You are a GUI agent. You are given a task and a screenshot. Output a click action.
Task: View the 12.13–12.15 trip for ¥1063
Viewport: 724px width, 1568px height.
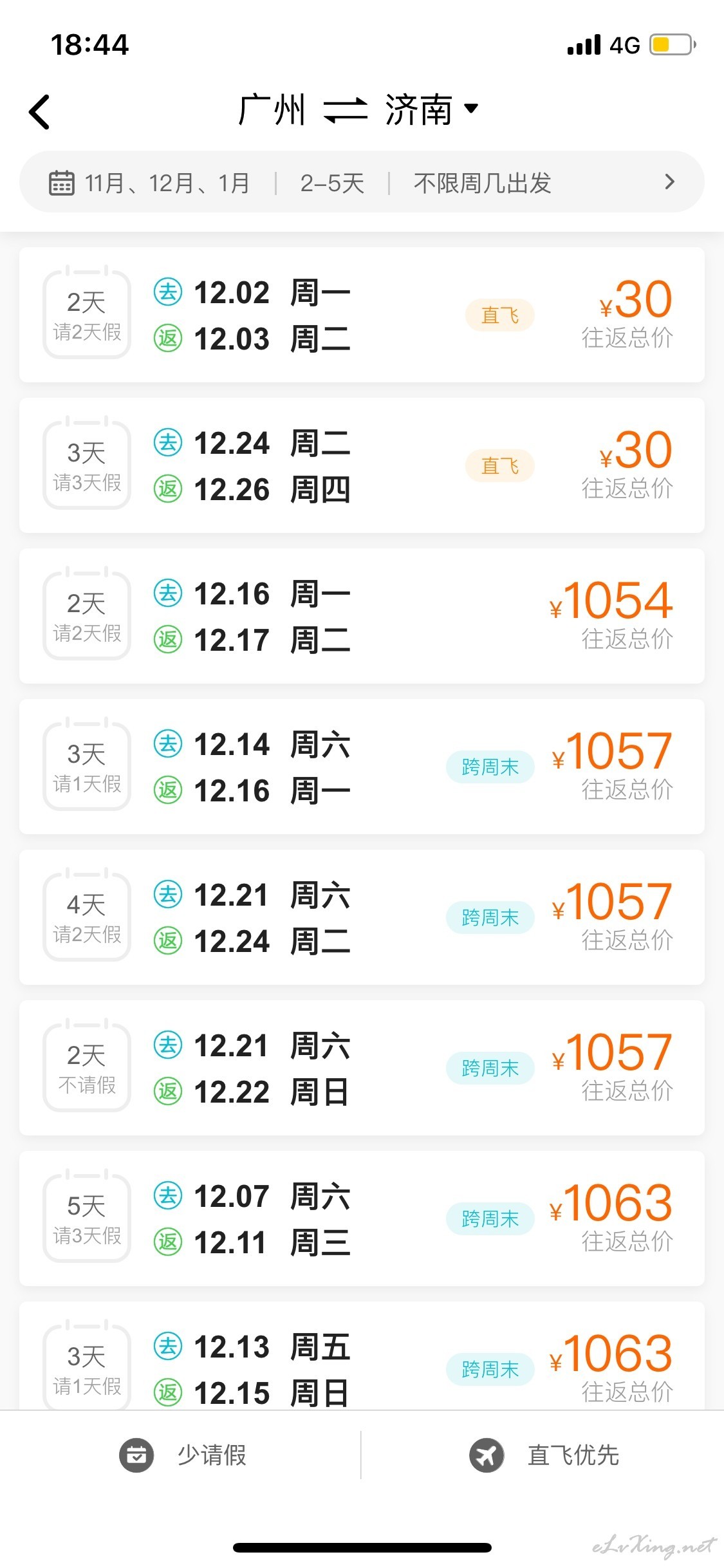coord(362,1356)
